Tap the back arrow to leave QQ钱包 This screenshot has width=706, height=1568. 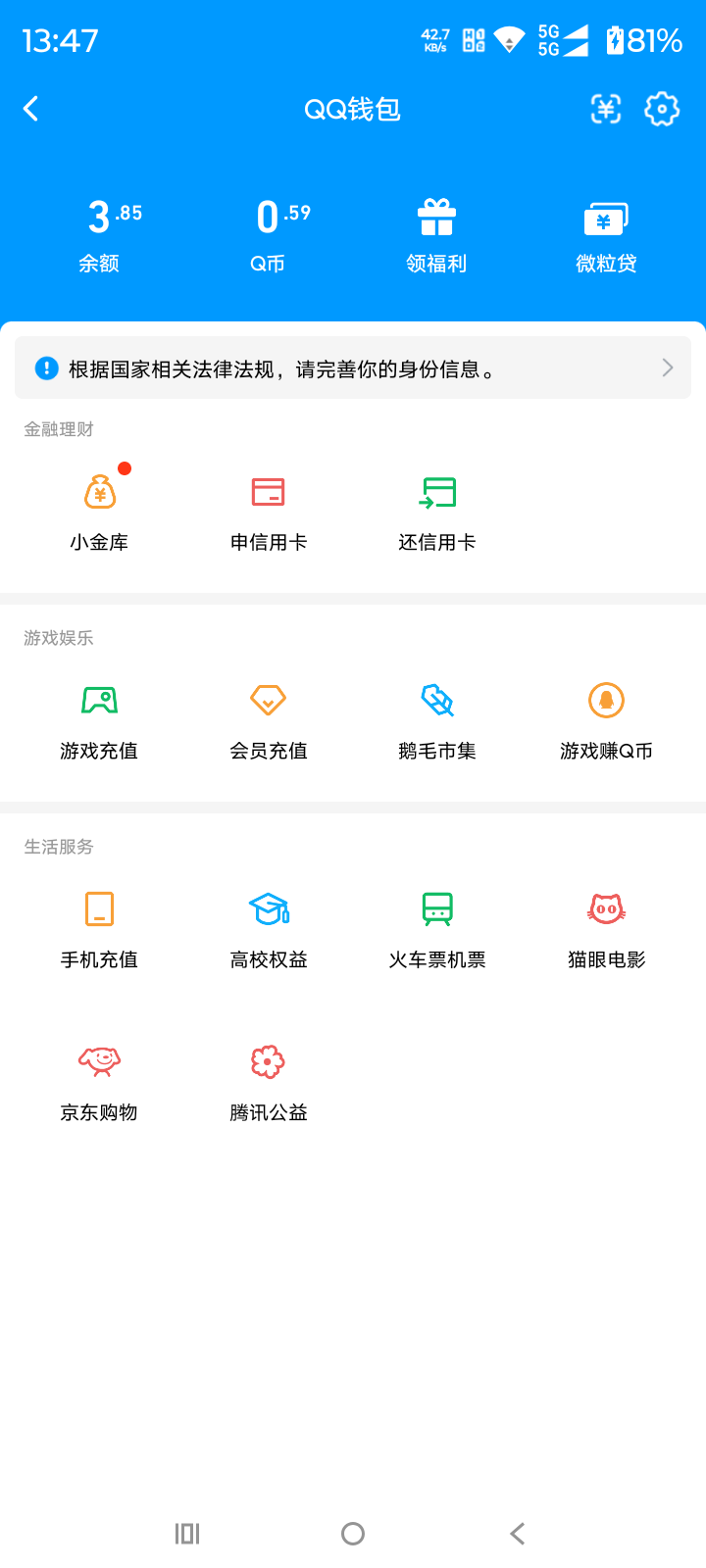click(x=31, y=109)
